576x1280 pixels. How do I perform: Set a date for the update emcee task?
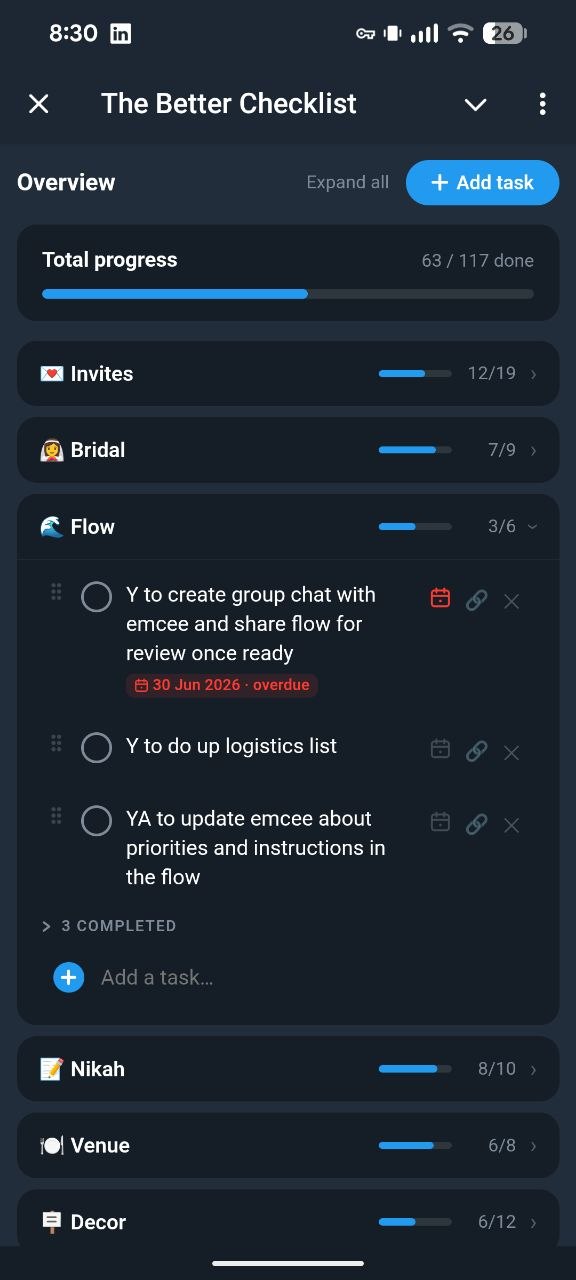pyautogui.click(x=440, y=822)
